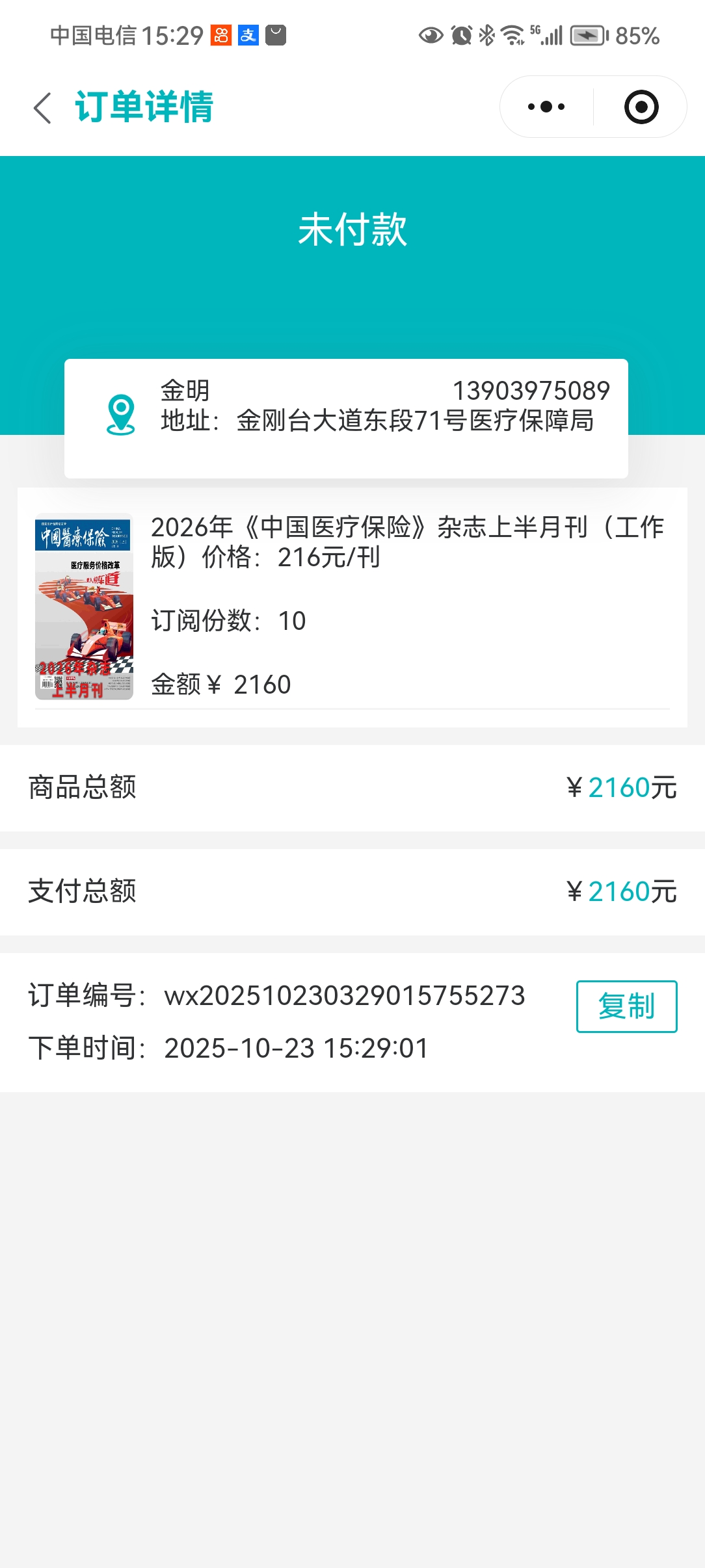Close the mini program with the circle button
The height and width of the screenshot is (1568, 705).
point(641,107)
